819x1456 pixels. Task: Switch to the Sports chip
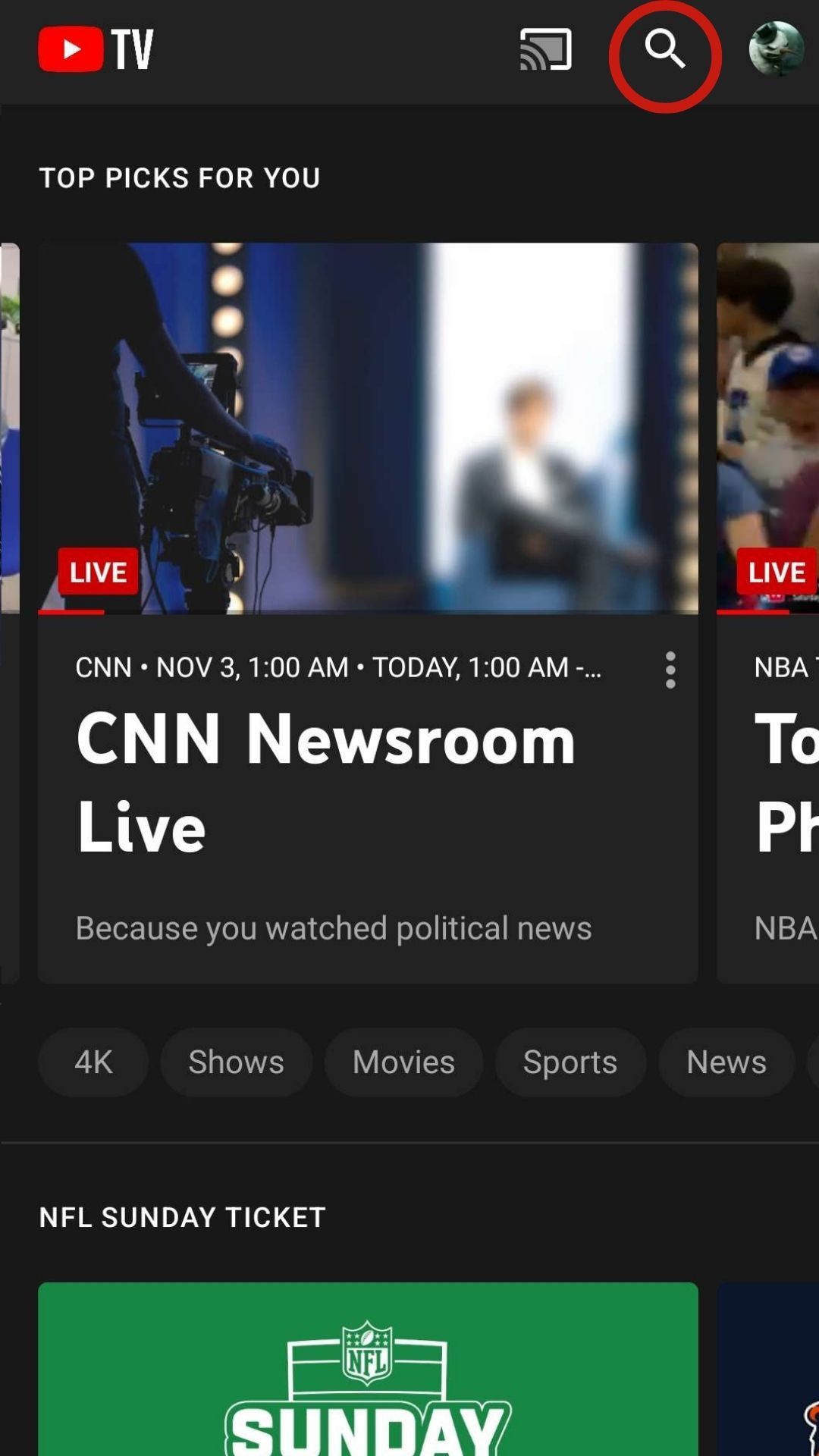coord(570,1062)
